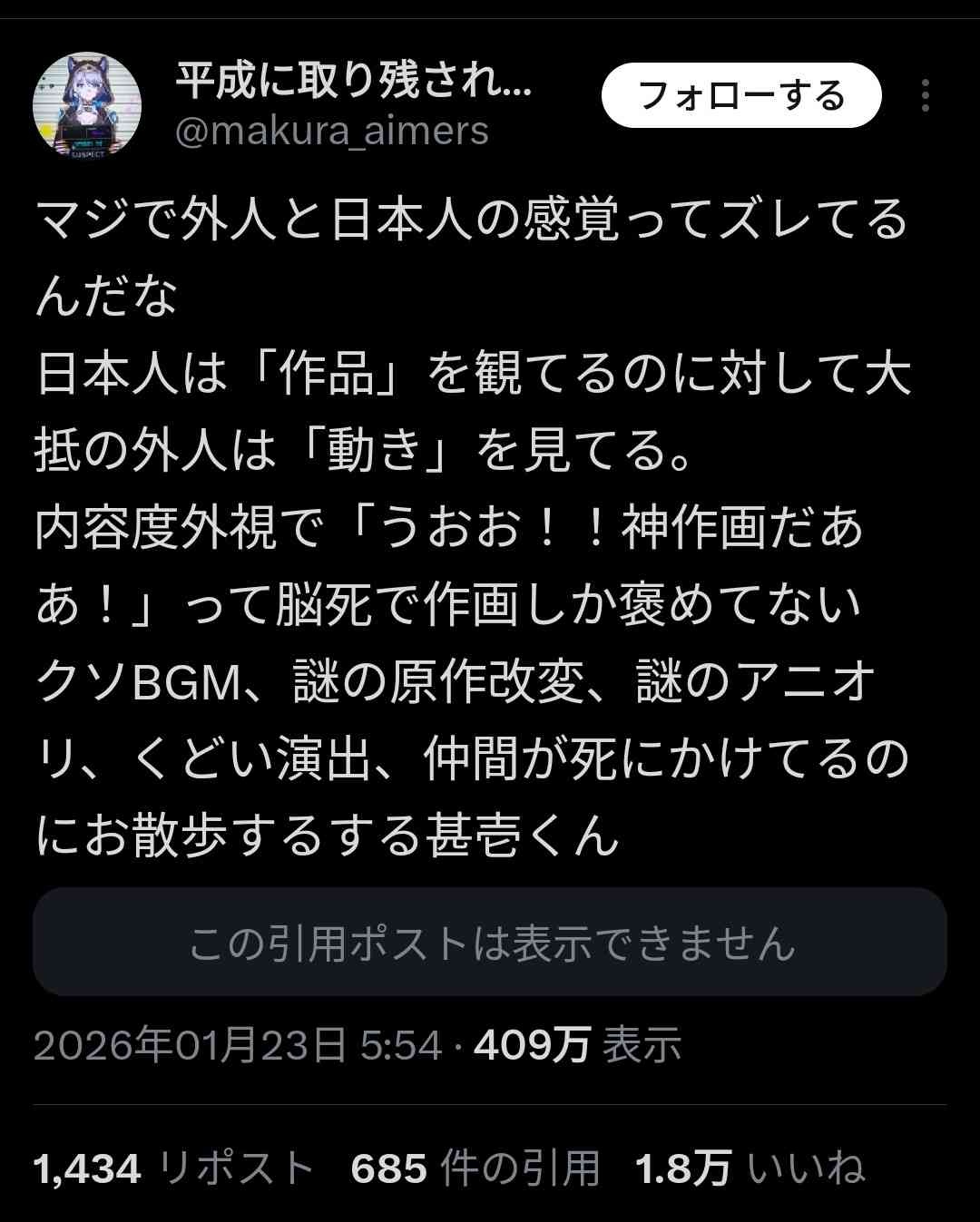Open the @makura_aimers profile handle
Screen dimensions: 980x1222
pyautogui.click(x=331, y=132)
